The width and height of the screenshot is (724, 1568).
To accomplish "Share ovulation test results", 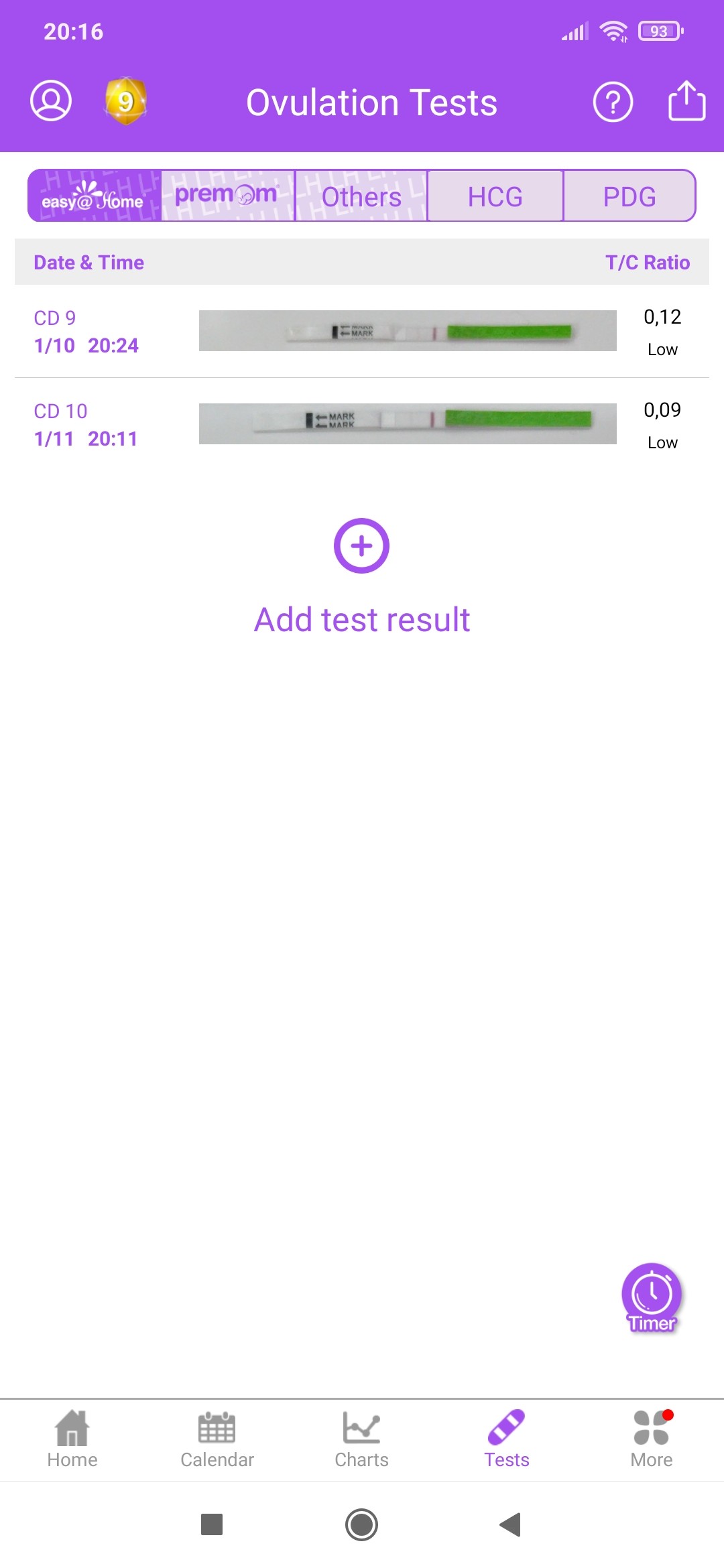I will (x=687, y=101).
